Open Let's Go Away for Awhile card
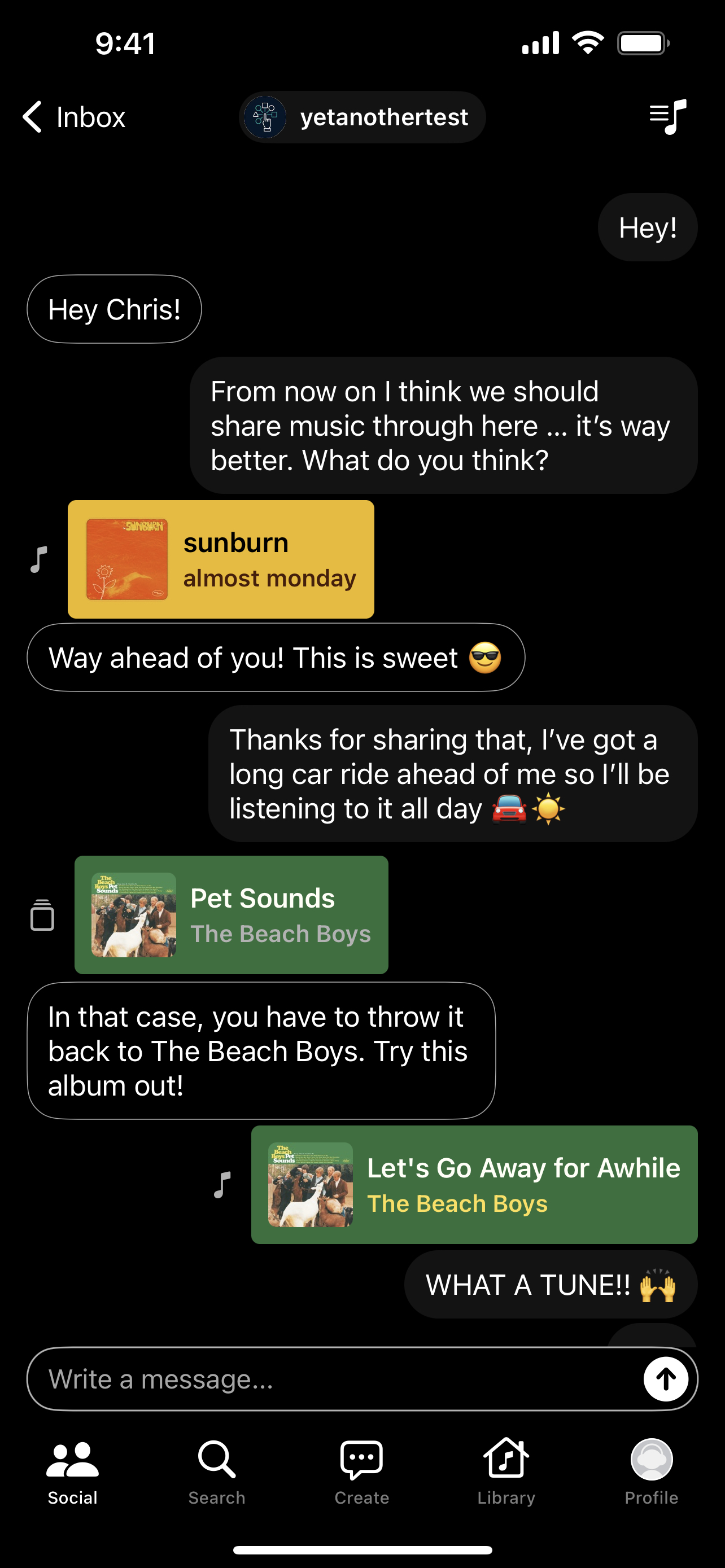The height and width of the screenshot is (1568, 725). [x=474, y=1185]
